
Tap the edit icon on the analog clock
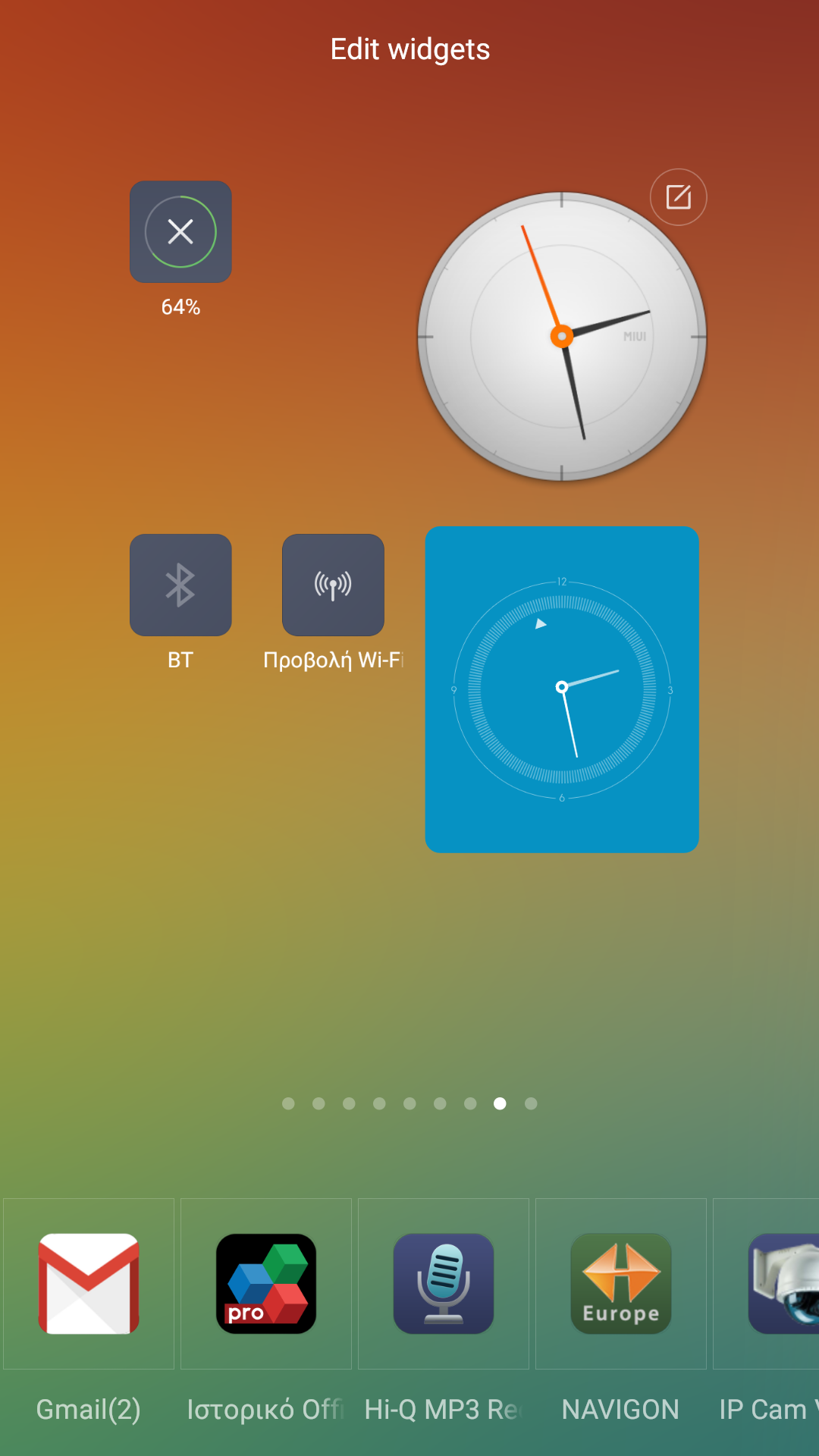click(678, 197)
